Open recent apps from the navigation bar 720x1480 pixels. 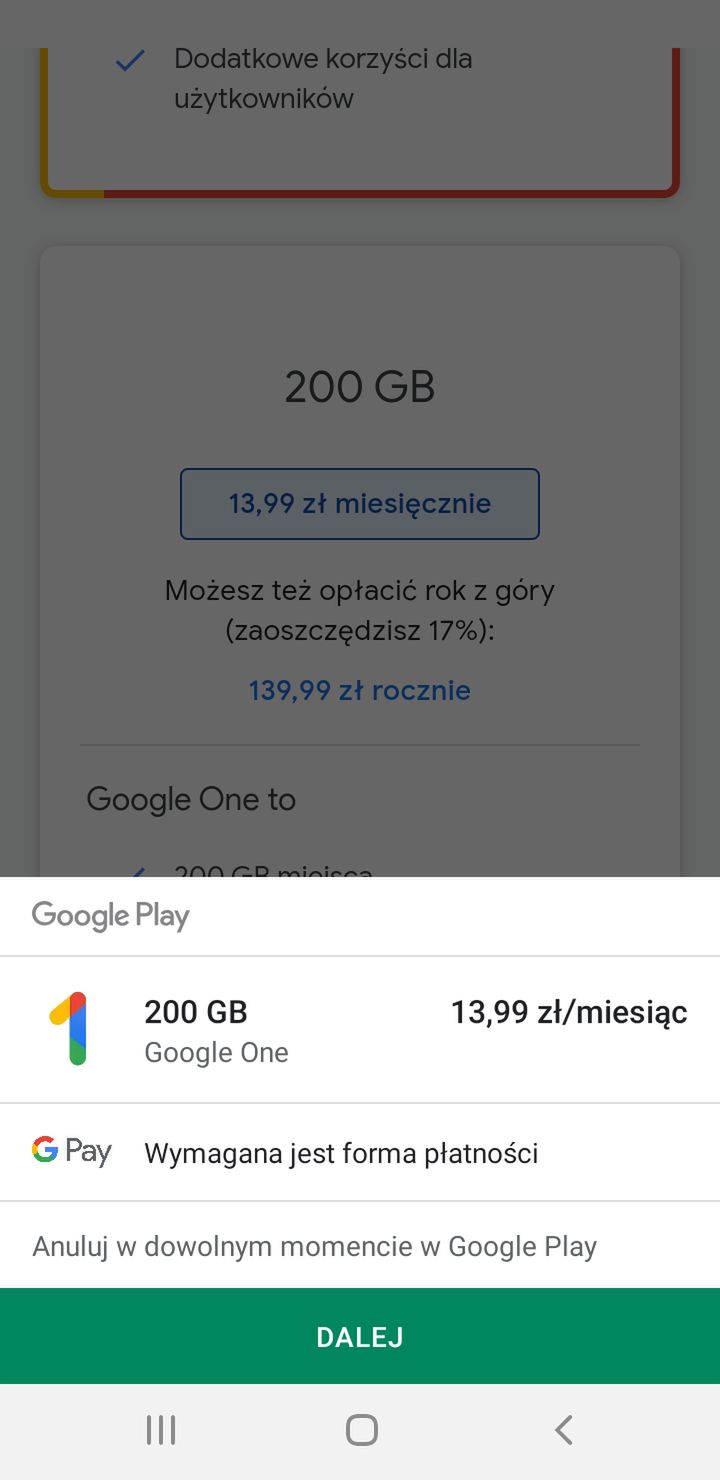(x=161, y=1430)
